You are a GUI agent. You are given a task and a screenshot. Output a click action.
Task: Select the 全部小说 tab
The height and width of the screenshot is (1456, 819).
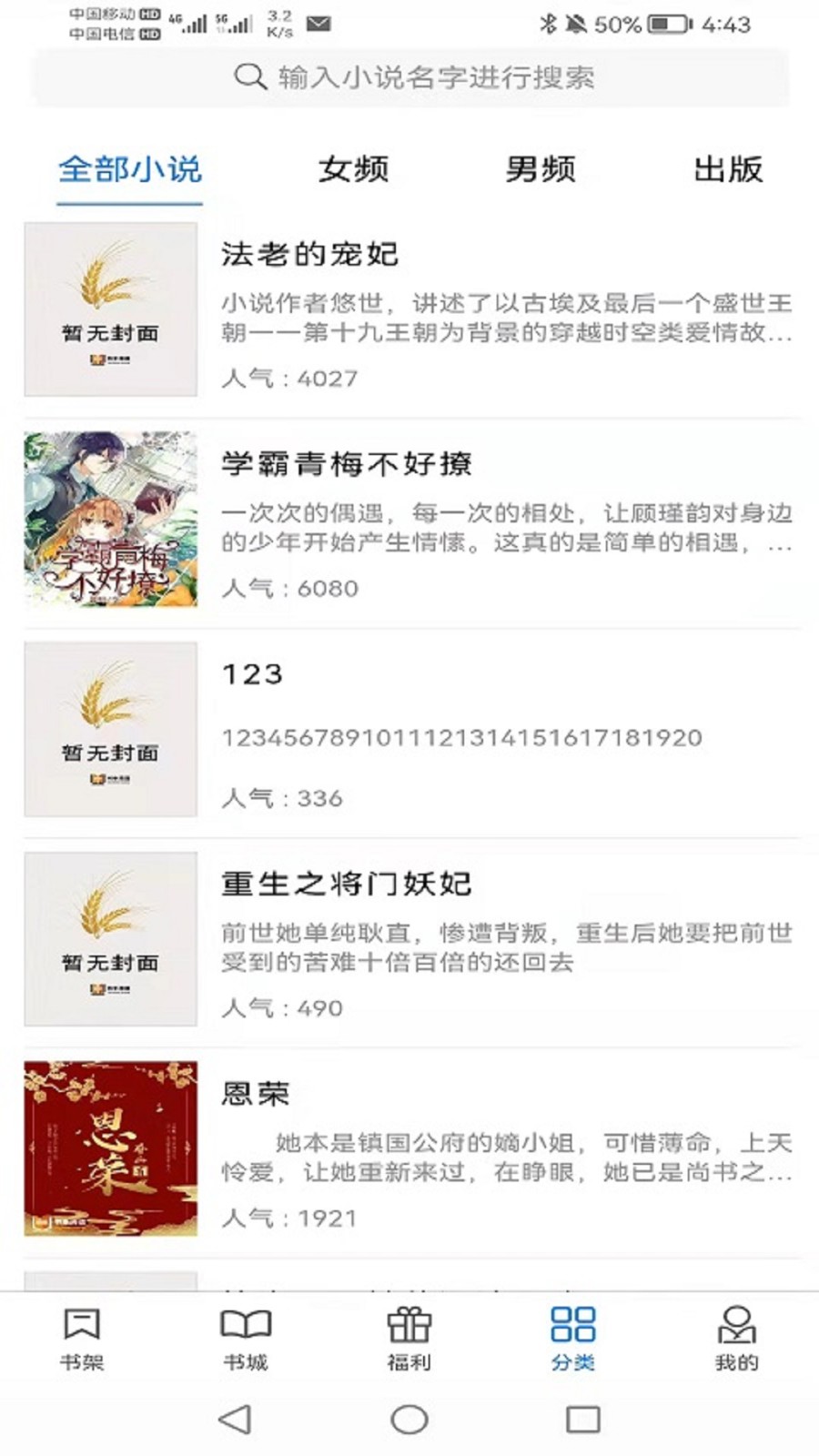(x=129, y=169)
